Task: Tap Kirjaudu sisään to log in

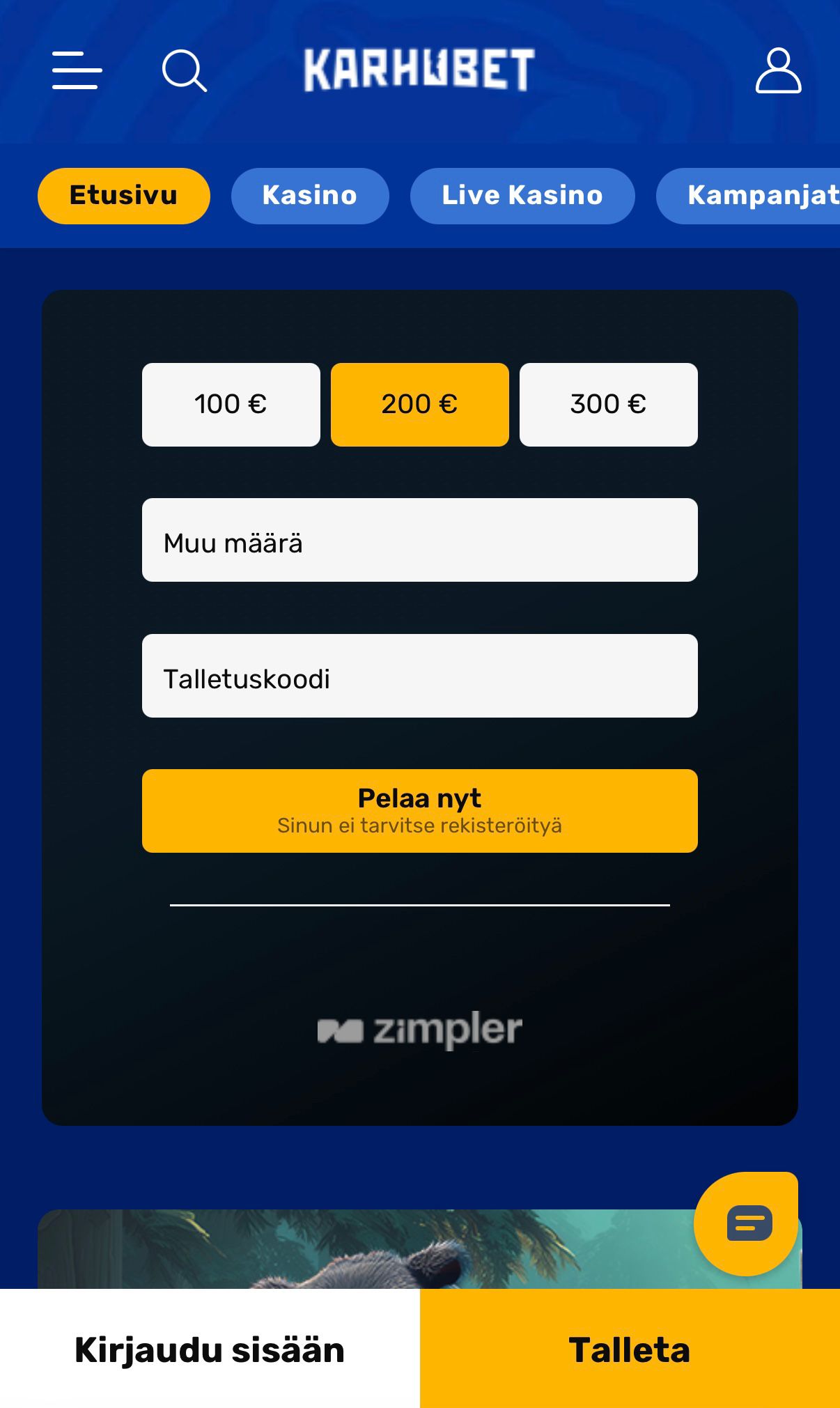Action: (x=210, y=1349)
